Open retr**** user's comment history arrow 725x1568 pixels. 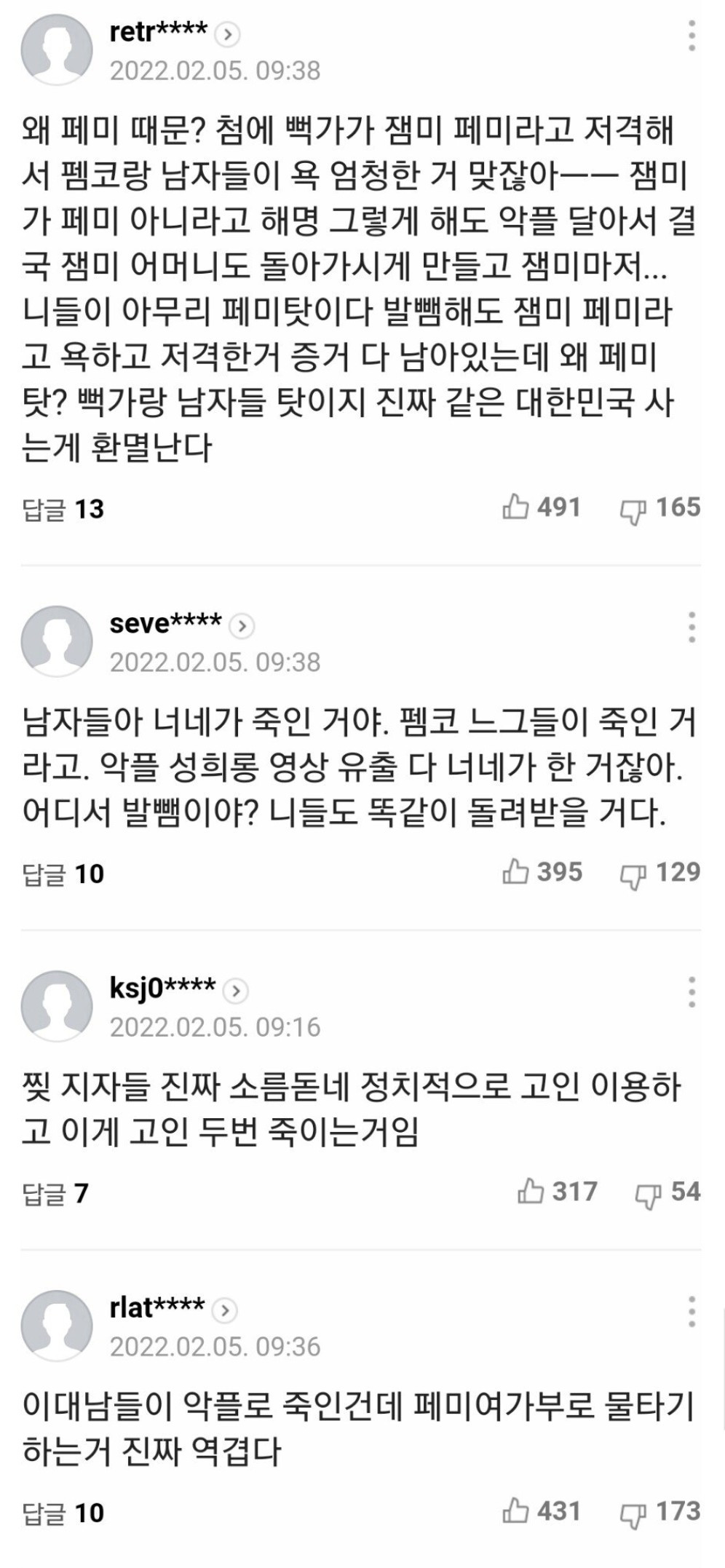(228, 34)
